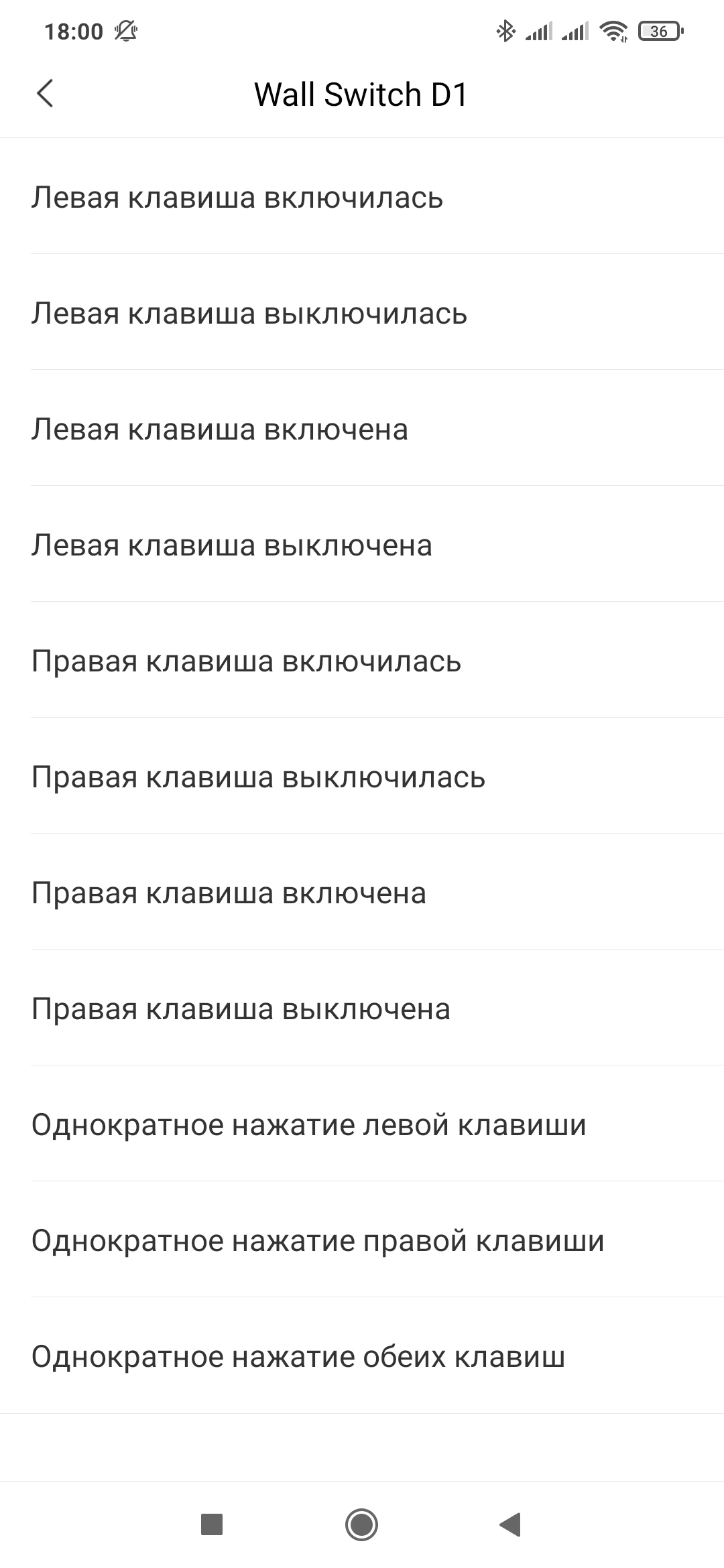Choose "Однократное нажатие правой клавиши"

point(362,1240)
